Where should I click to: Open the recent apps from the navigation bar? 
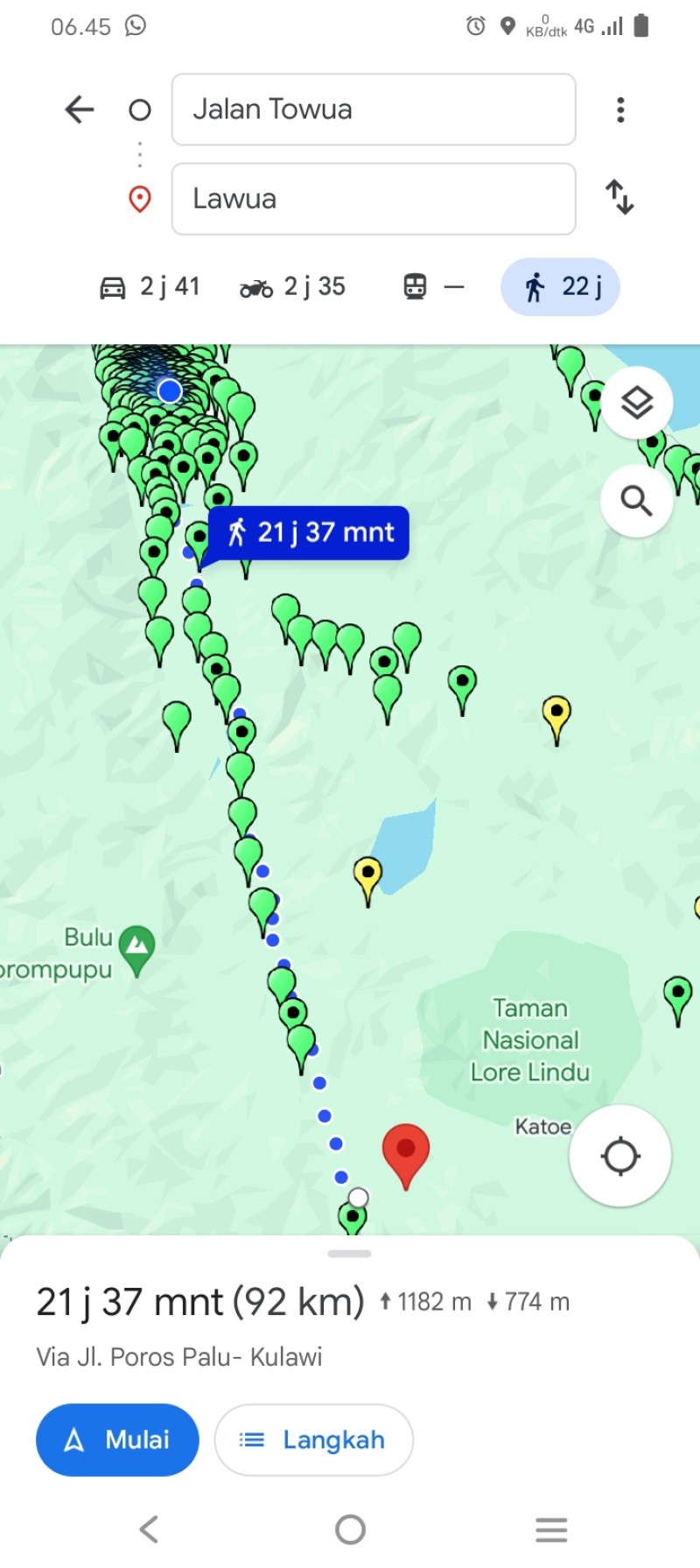[551, 1529]
